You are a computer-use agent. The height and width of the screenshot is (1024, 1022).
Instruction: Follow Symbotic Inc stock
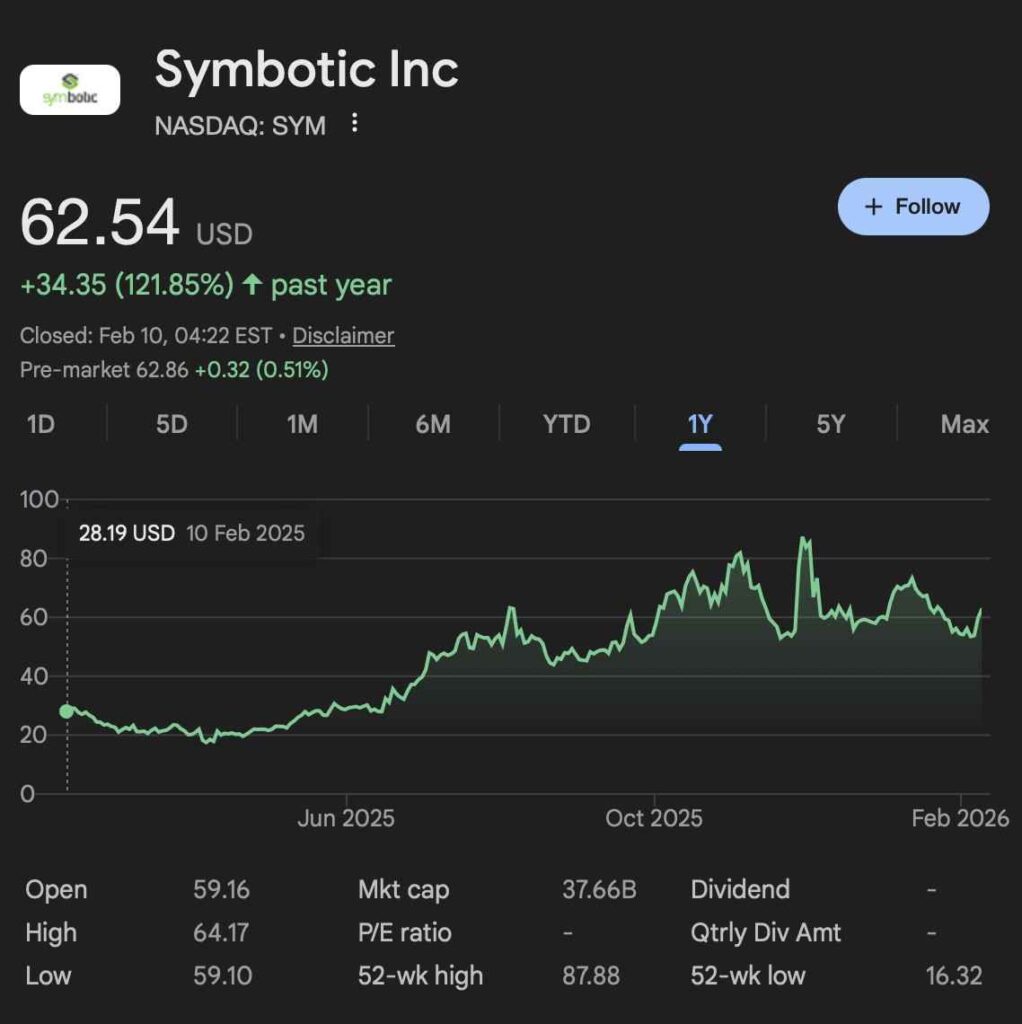[913, 207]
